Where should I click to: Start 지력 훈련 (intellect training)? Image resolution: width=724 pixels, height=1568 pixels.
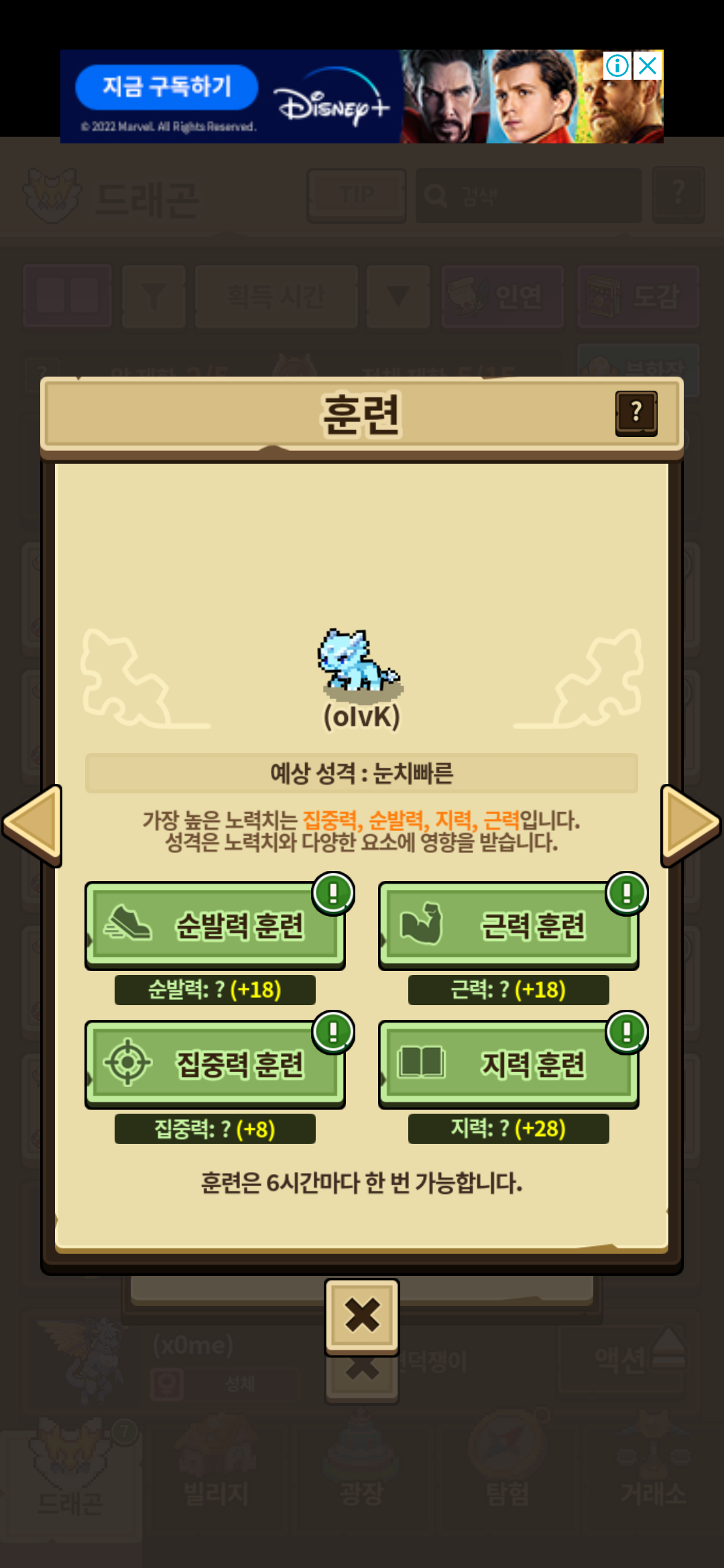pyautogui.click(x=508, y=1064)
